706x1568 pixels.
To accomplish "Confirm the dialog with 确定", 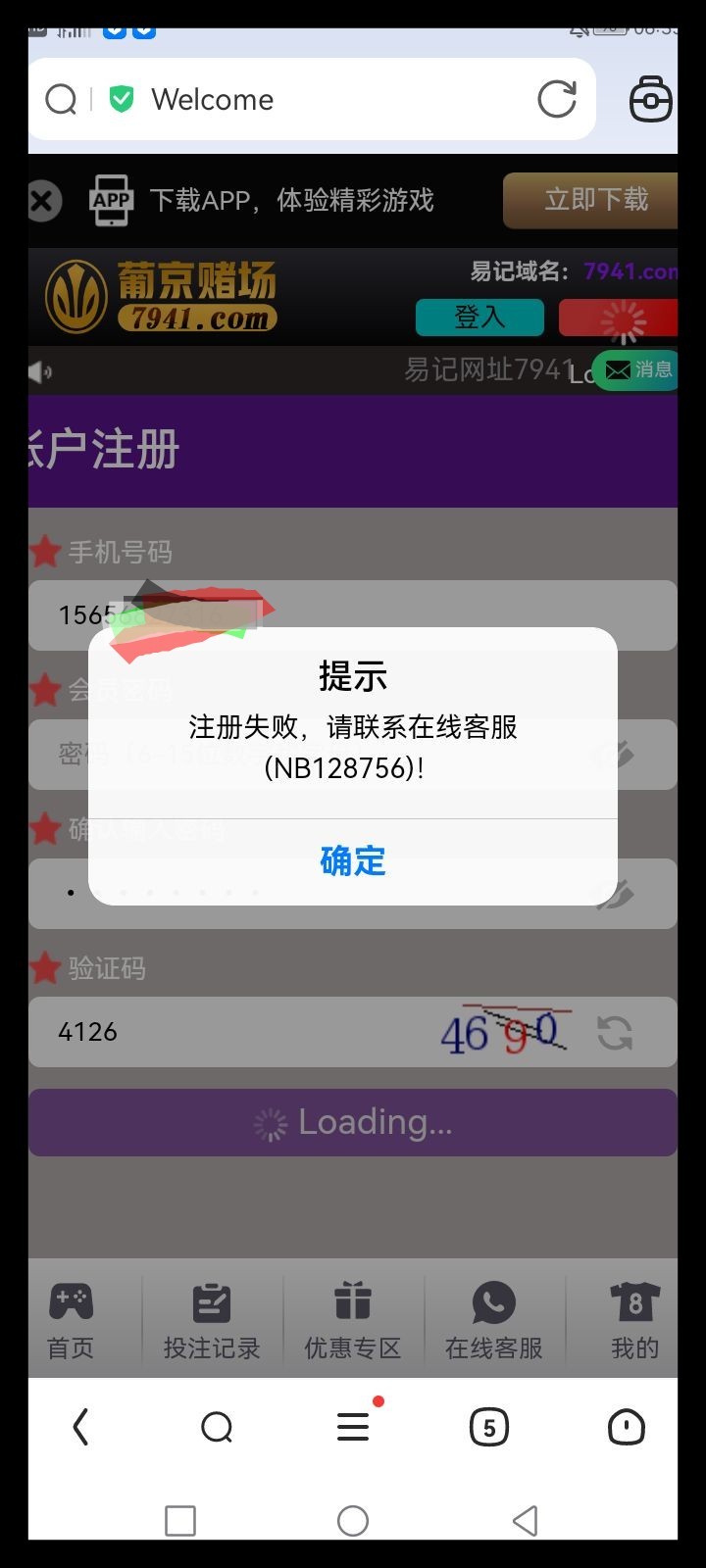I will click(353, 861).
